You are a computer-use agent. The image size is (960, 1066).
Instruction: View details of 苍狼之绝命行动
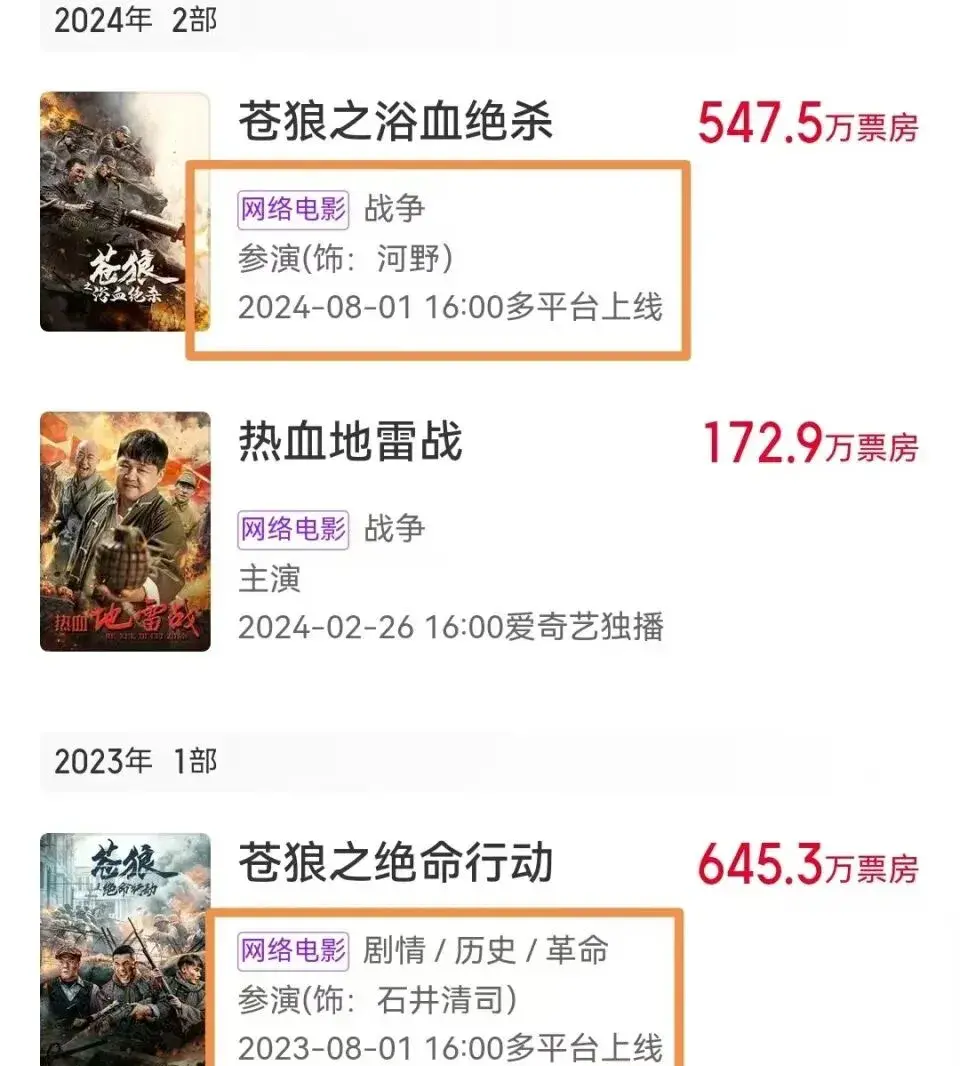coord(395,863)
